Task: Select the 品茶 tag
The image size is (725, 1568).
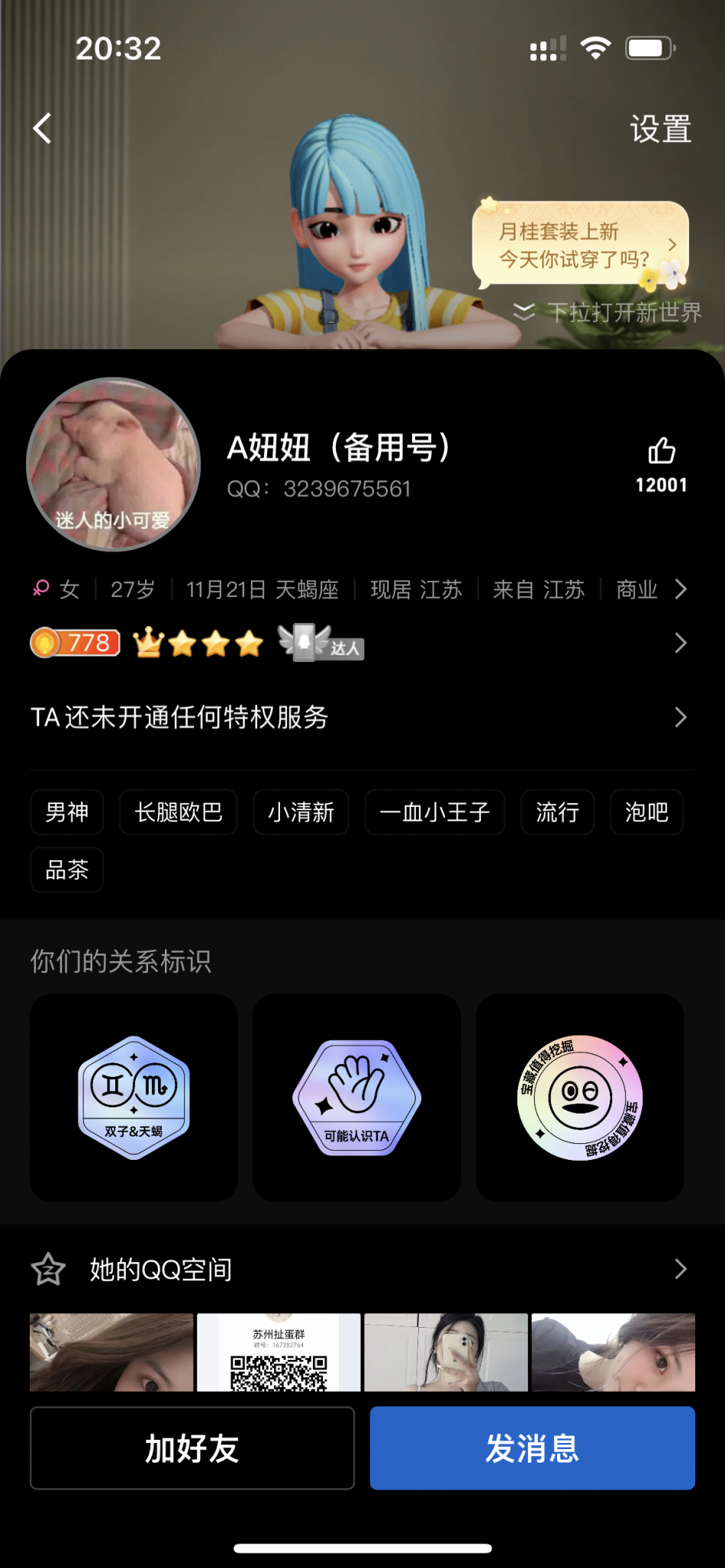Action: pos(67,870)
